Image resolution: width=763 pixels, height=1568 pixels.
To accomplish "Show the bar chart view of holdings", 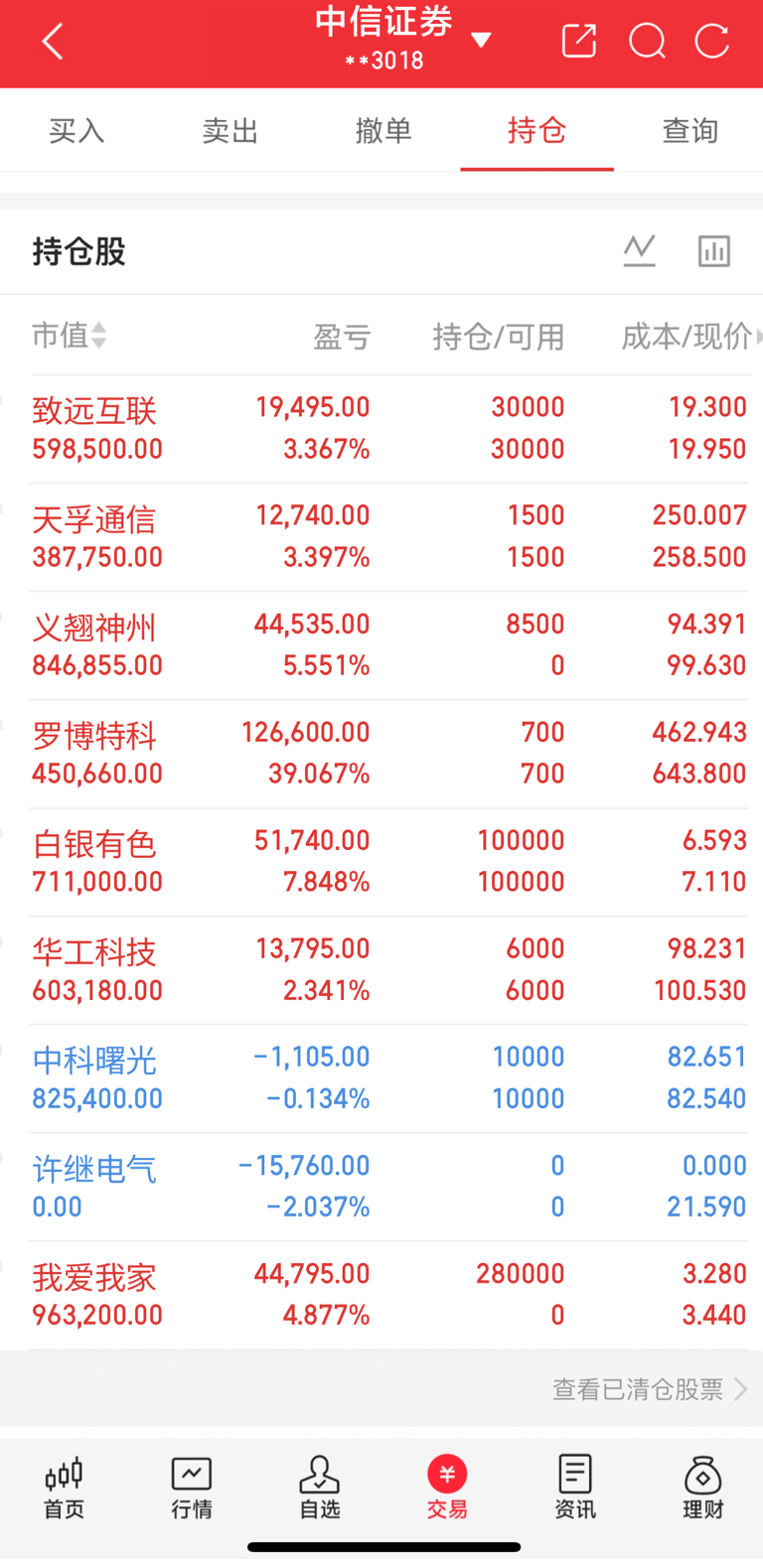I will [x=714, y=250].
